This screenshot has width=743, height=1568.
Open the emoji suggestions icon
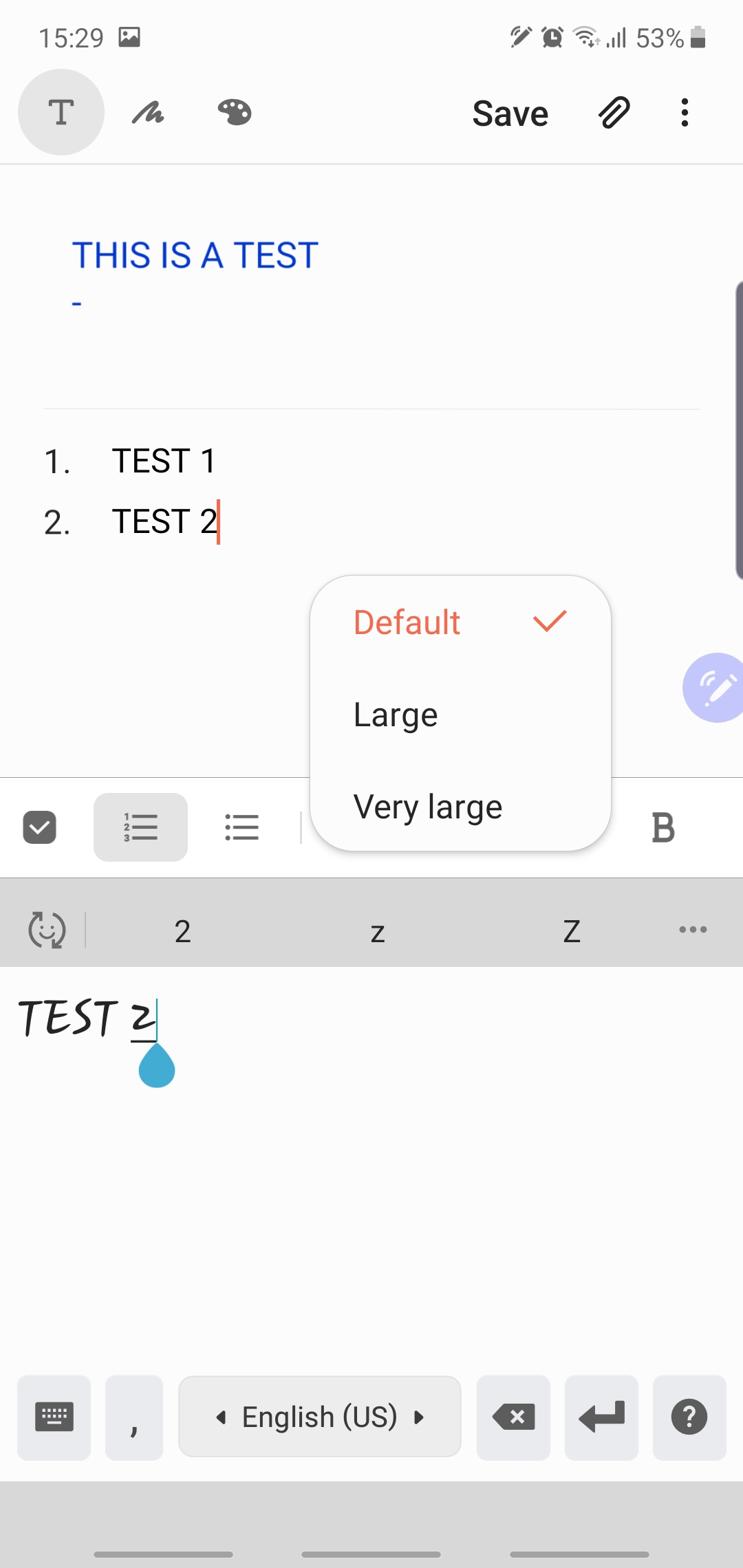[x=47, y=930]
